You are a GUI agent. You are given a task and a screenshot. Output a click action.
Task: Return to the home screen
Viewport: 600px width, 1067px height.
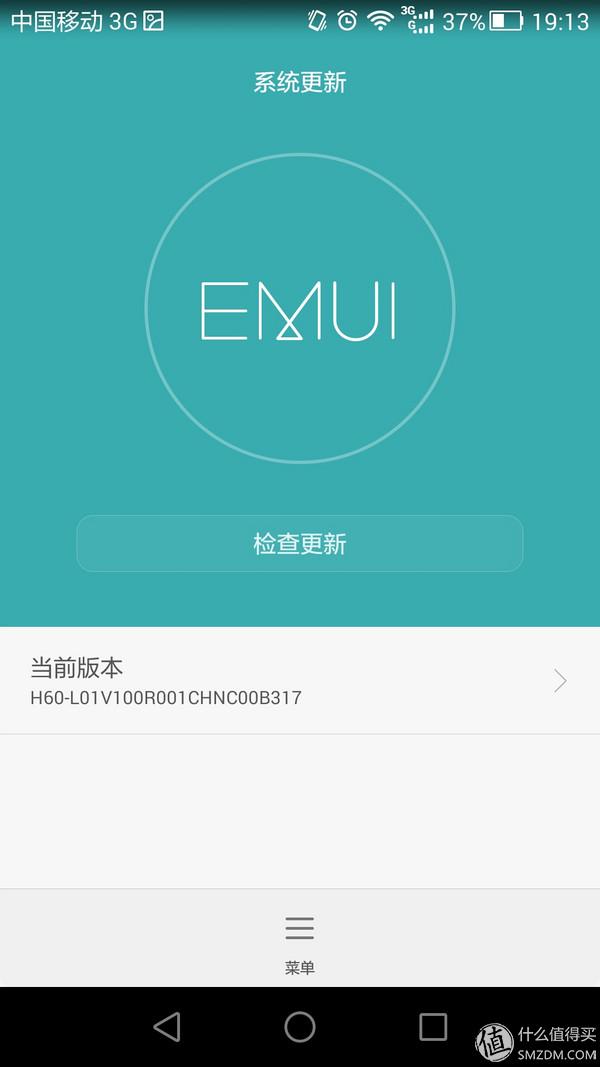[x=300, y=1026]
